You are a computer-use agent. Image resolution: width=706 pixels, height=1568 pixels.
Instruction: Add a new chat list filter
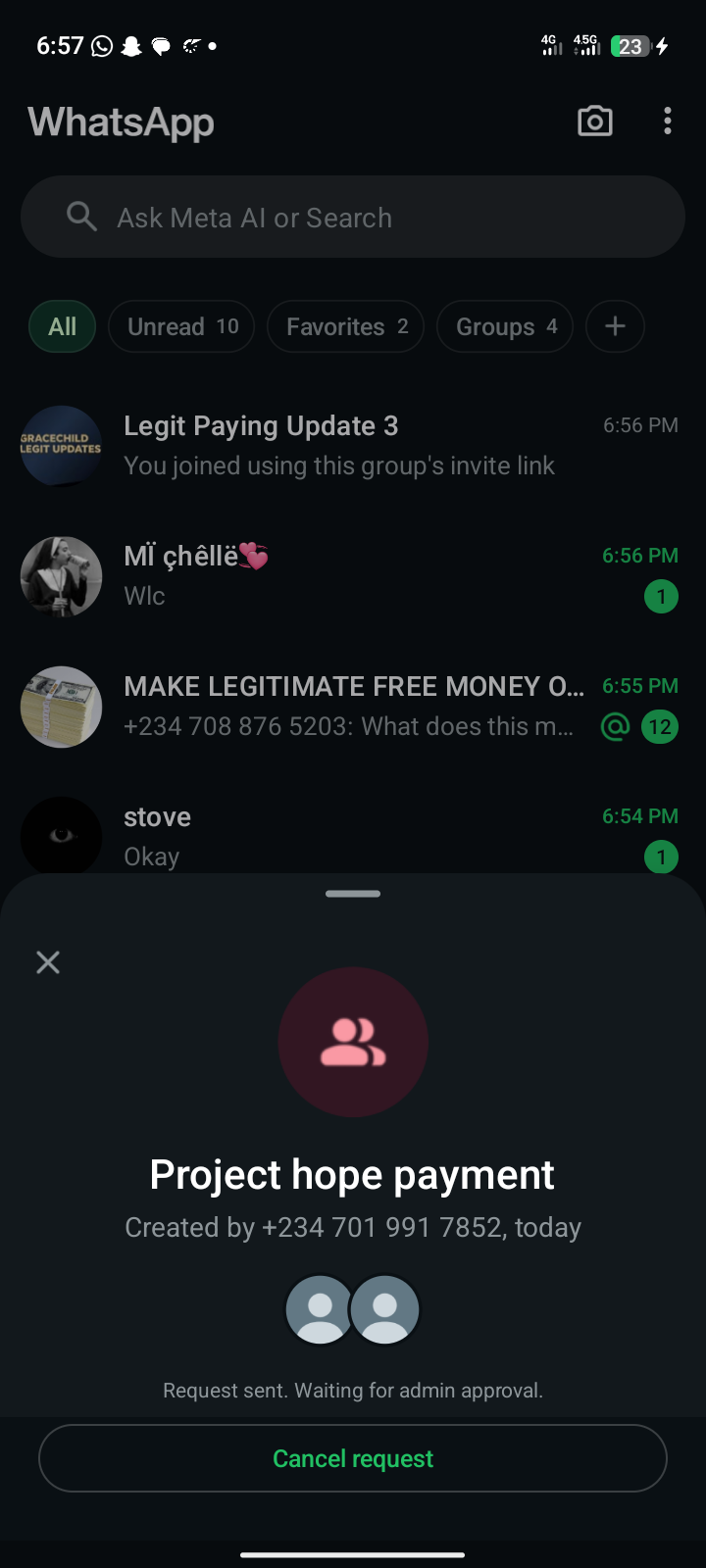615,326
